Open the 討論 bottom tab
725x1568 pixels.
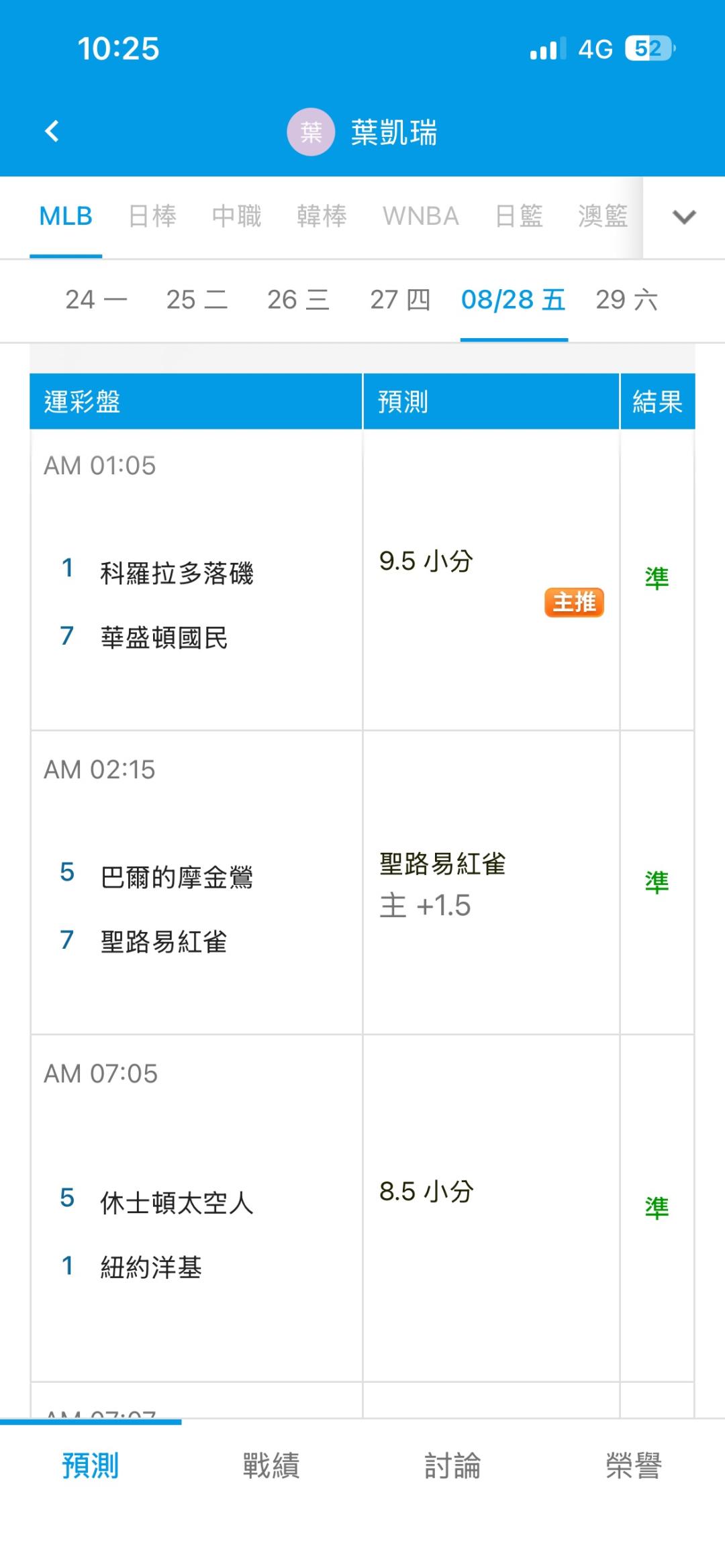[452, 1465]
